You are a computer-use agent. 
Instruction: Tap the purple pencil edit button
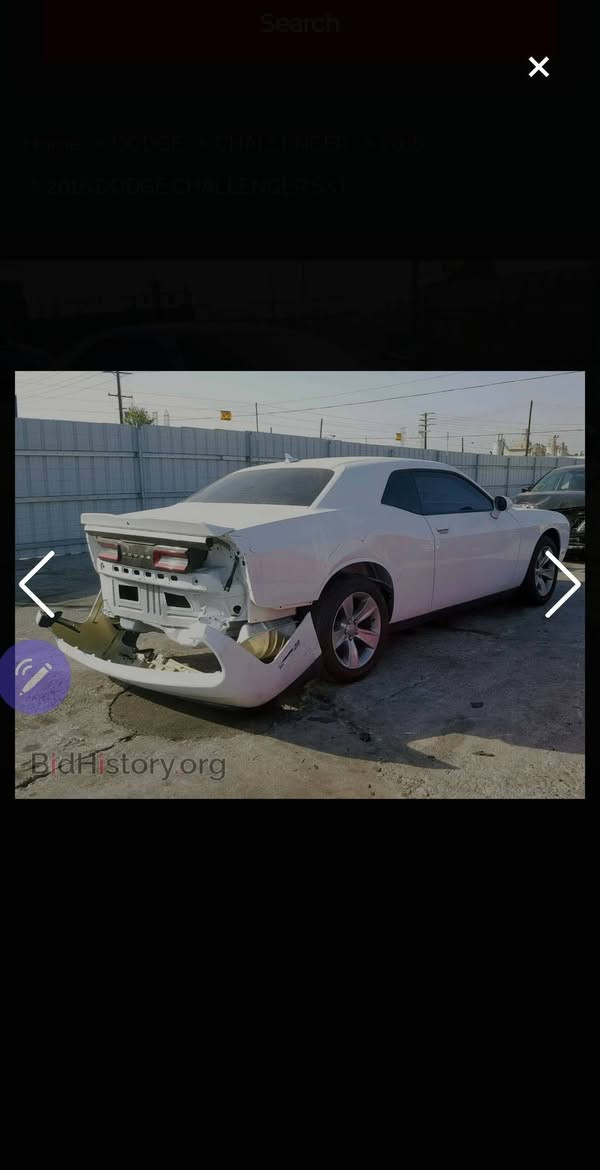click(34, 677)
